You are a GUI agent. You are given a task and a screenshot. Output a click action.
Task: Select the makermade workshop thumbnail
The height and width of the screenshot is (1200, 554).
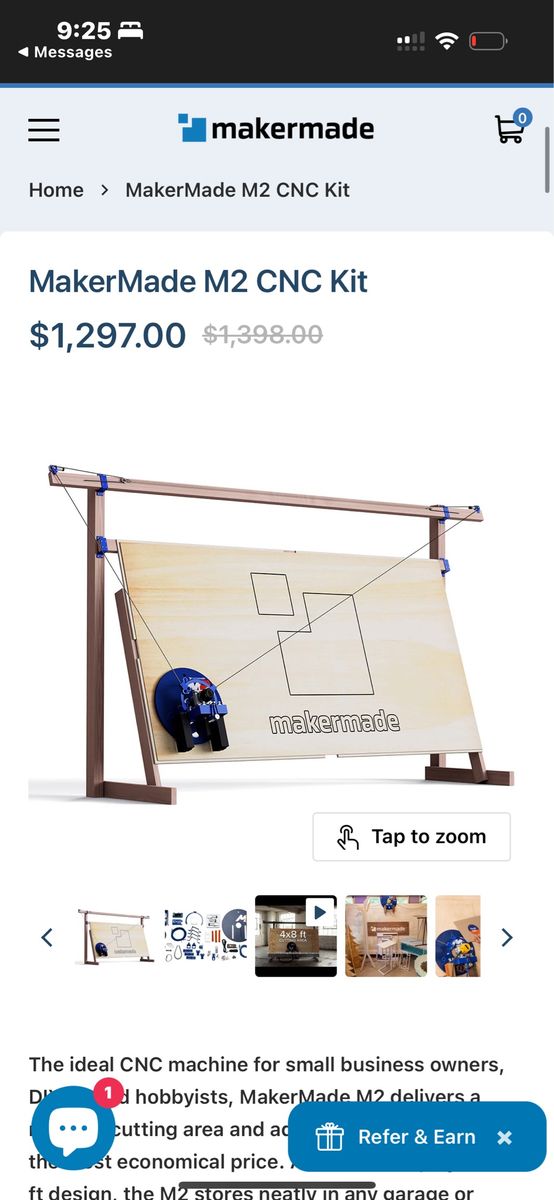(386, 936)
